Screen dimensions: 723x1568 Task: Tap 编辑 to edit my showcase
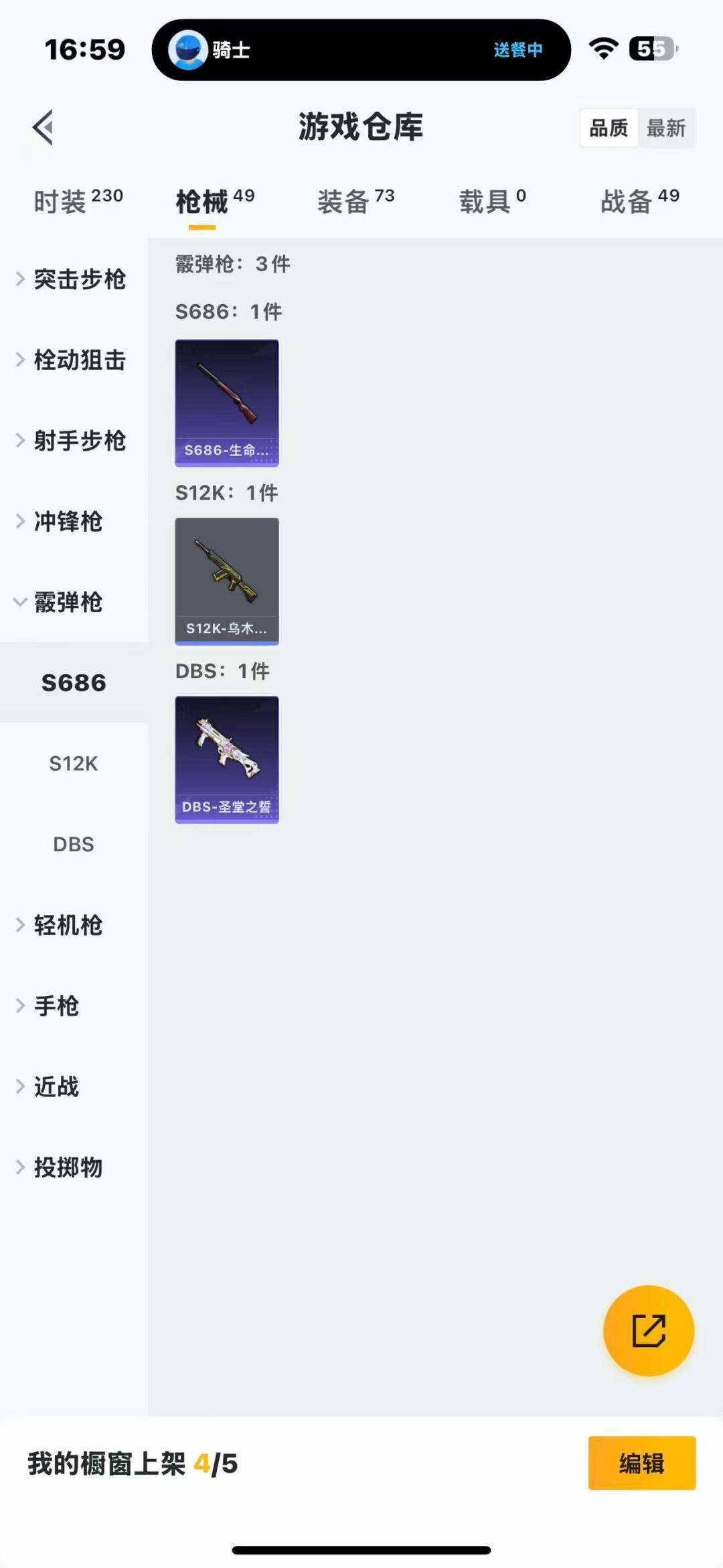641,1464
